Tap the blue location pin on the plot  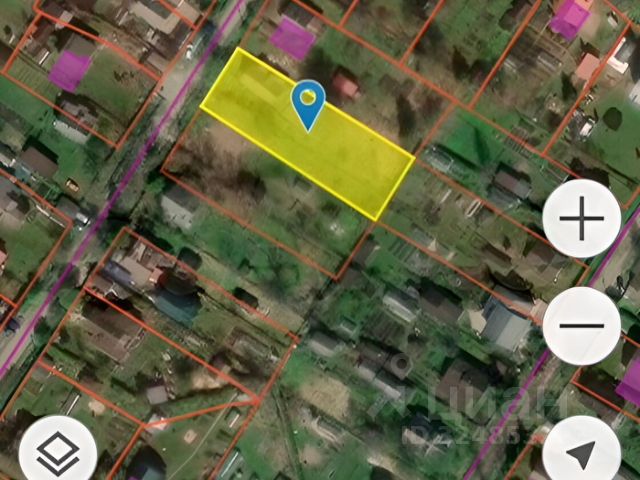tap(308, 104)
